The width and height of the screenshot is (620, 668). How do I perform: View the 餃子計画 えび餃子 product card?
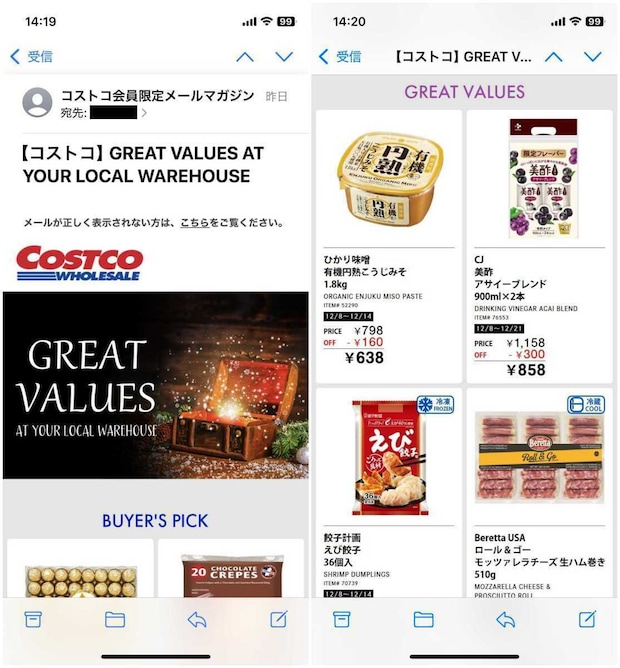point(389,490)
